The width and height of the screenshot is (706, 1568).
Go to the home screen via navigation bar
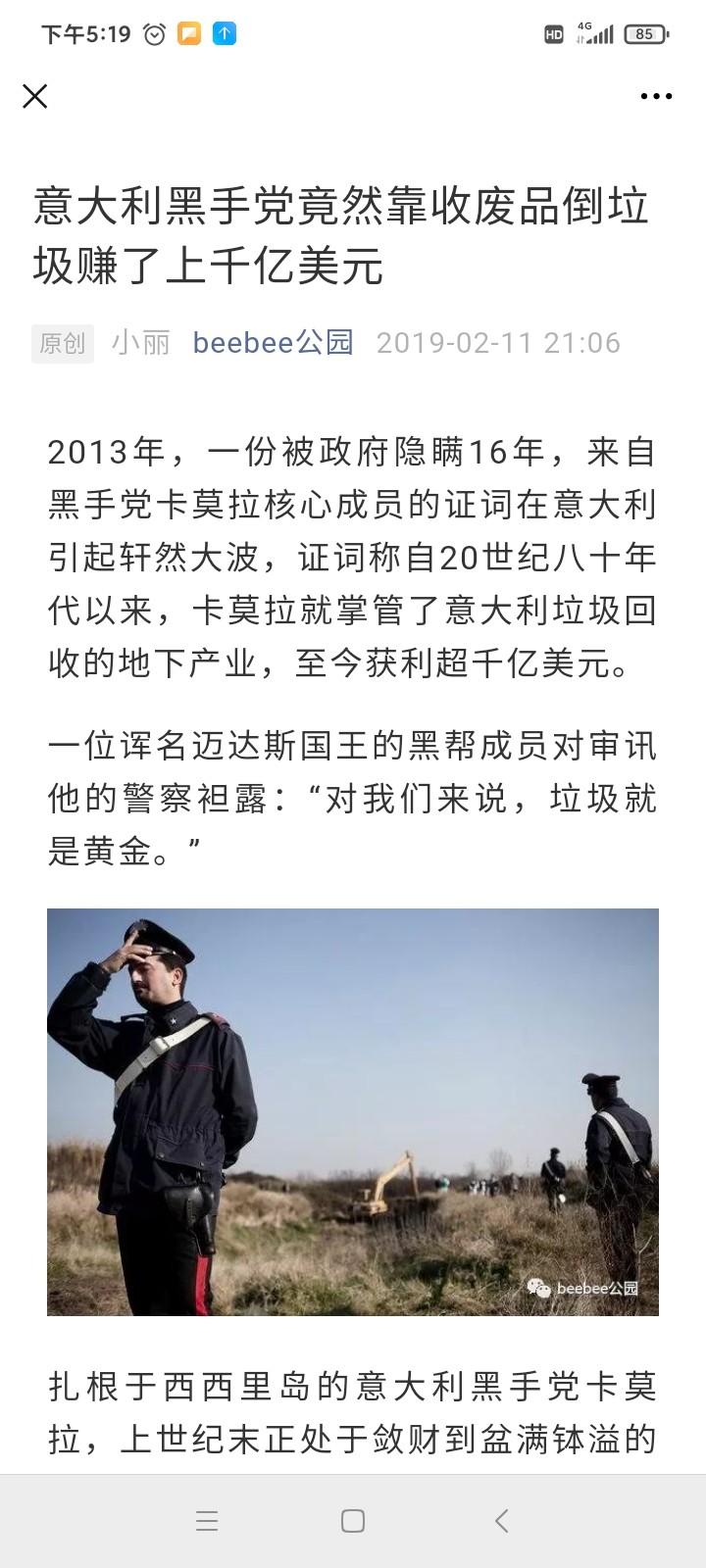point(353,1521)
